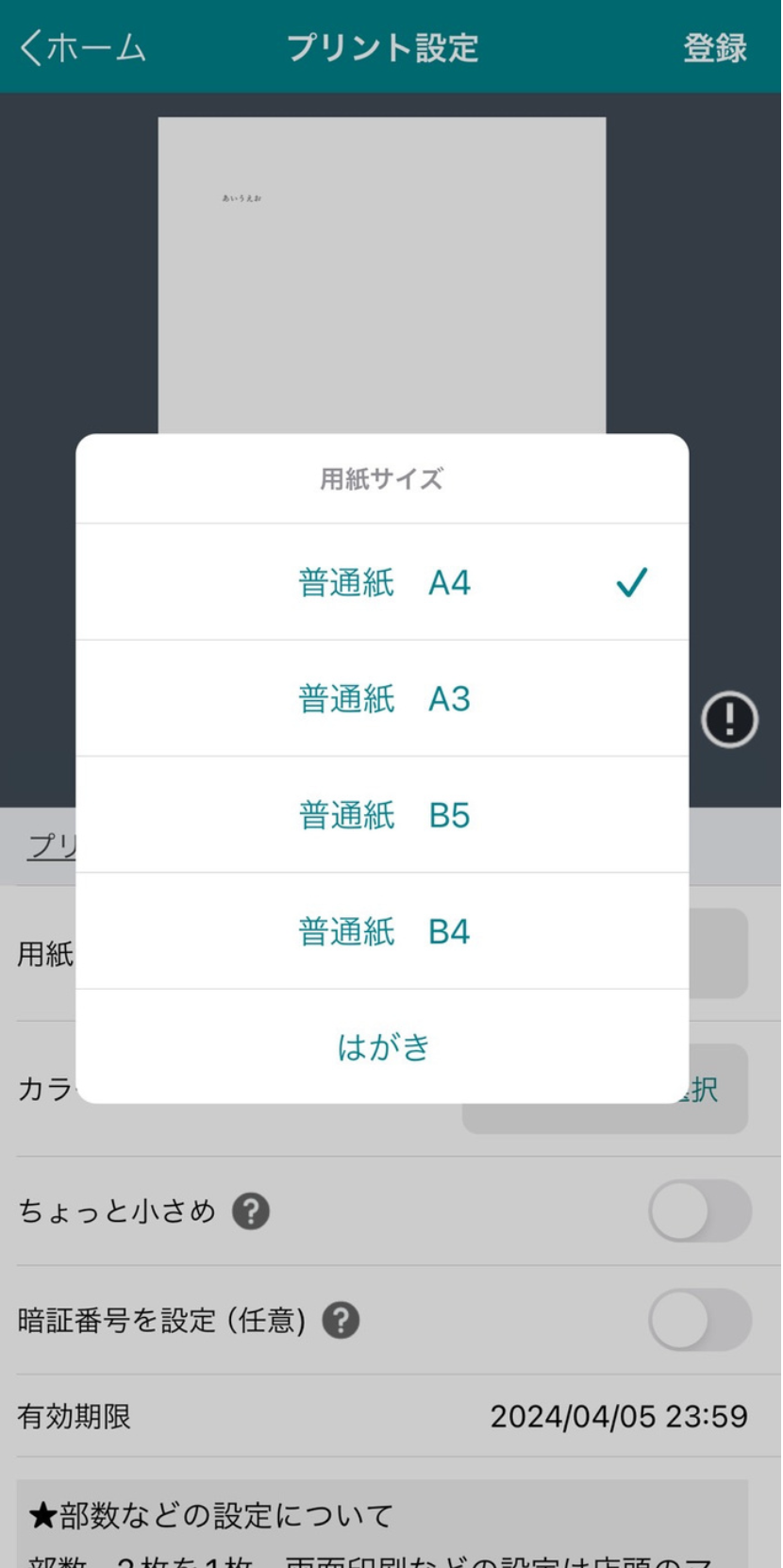Select 普通紙 B4 option
The image size is (783, 1568).
382,931
